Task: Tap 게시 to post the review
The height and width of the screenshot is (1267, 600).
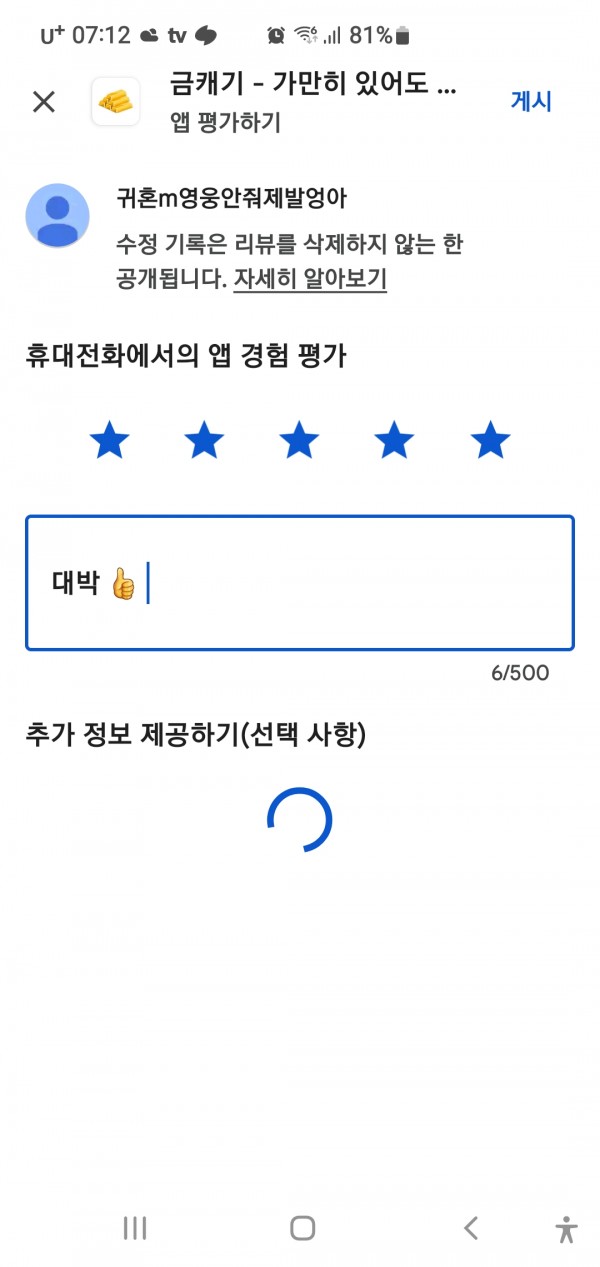Action: 531,101
